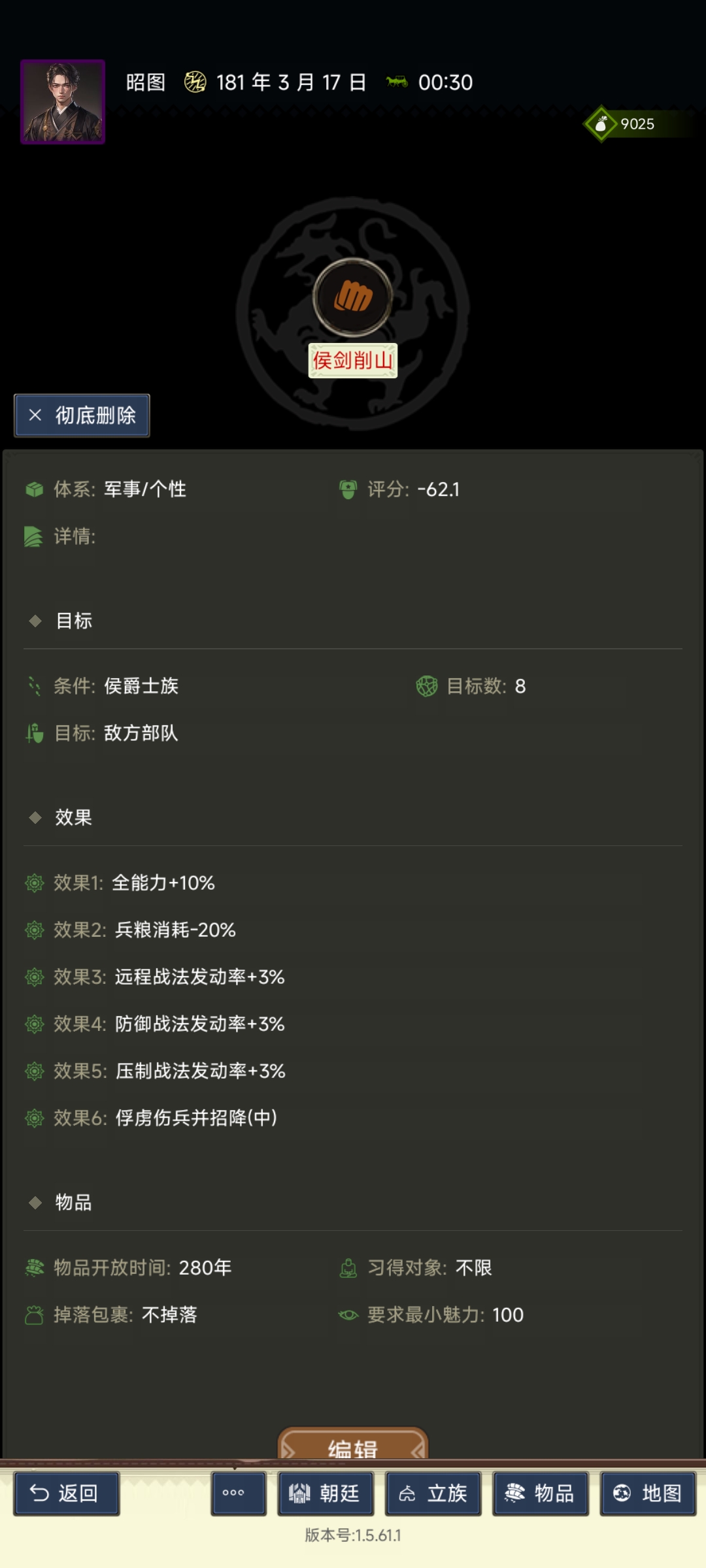
Task: Switch to the 朝廷 section
Action: [x=326, y=1493]
